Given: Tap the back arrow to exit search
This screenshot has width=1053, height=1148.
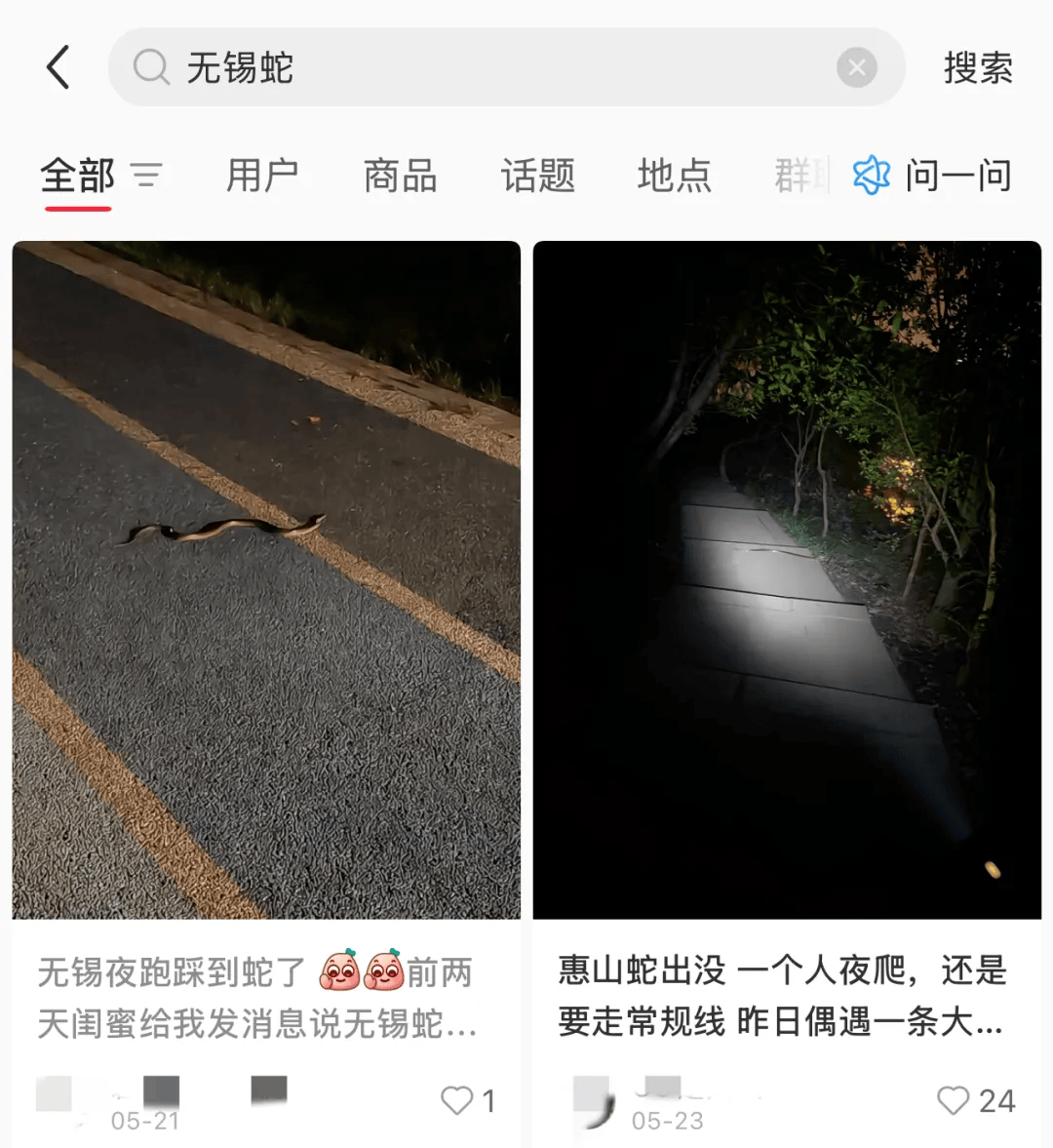Looking at the screenshot, I should (x=58, y=67).
